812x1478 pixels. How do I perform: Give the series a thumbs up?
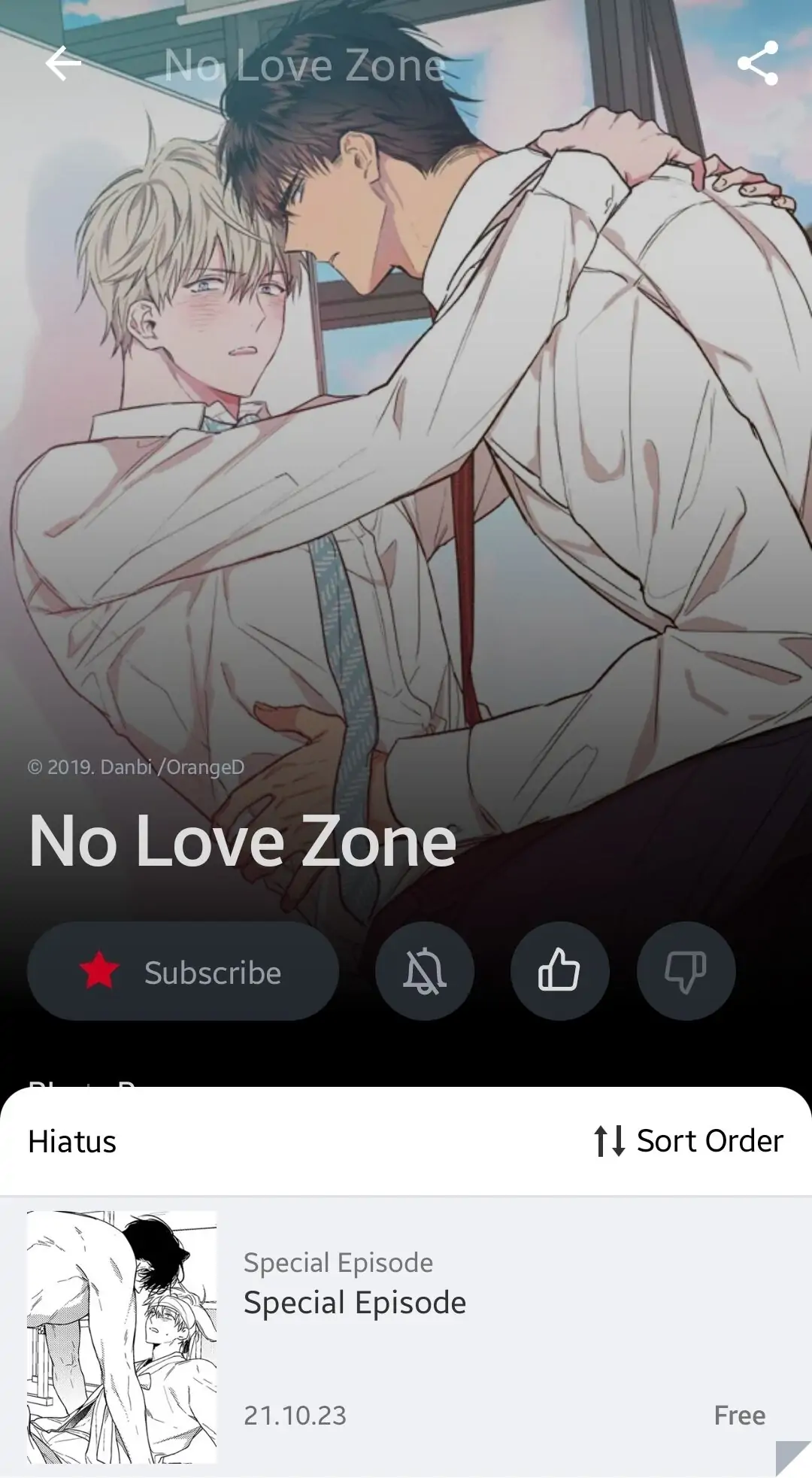(x=559, y=971)
